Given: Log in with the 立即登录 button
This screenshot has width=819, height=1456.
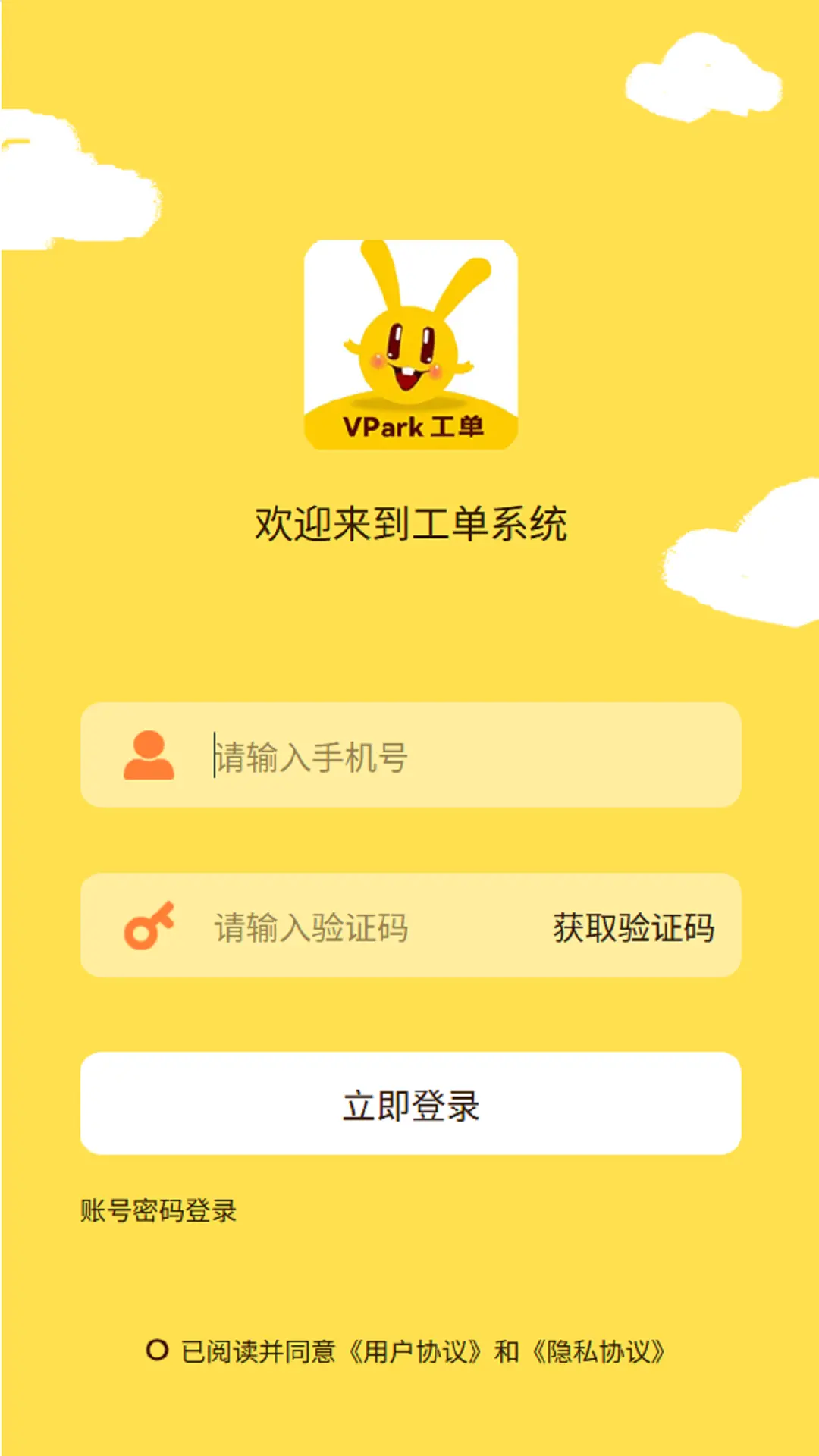Looking at the screenshot, I should pyautogui.click(x=410, y=1103).
